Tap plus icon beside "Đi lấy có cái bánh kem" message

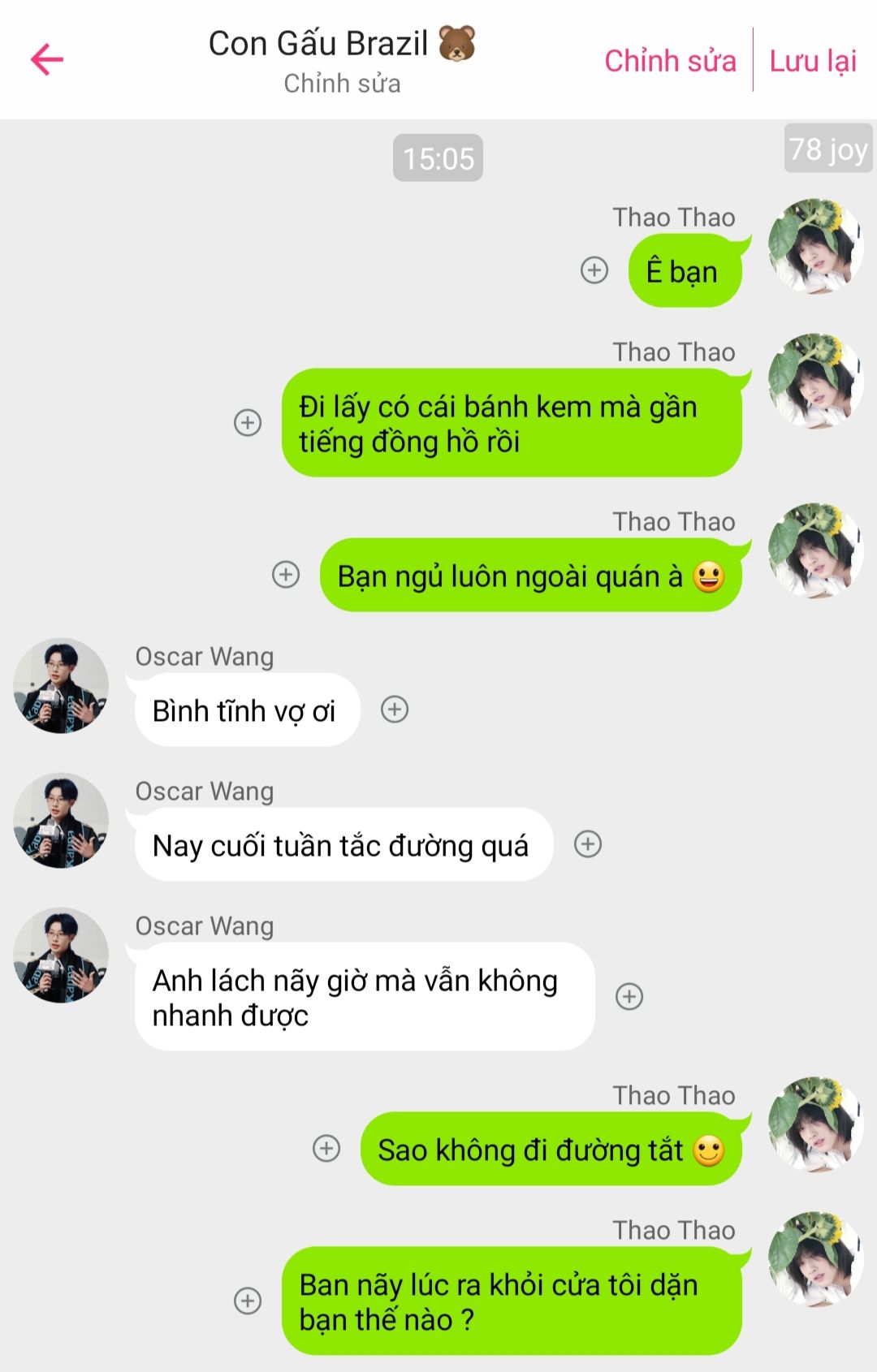click(x=248, y=422)
